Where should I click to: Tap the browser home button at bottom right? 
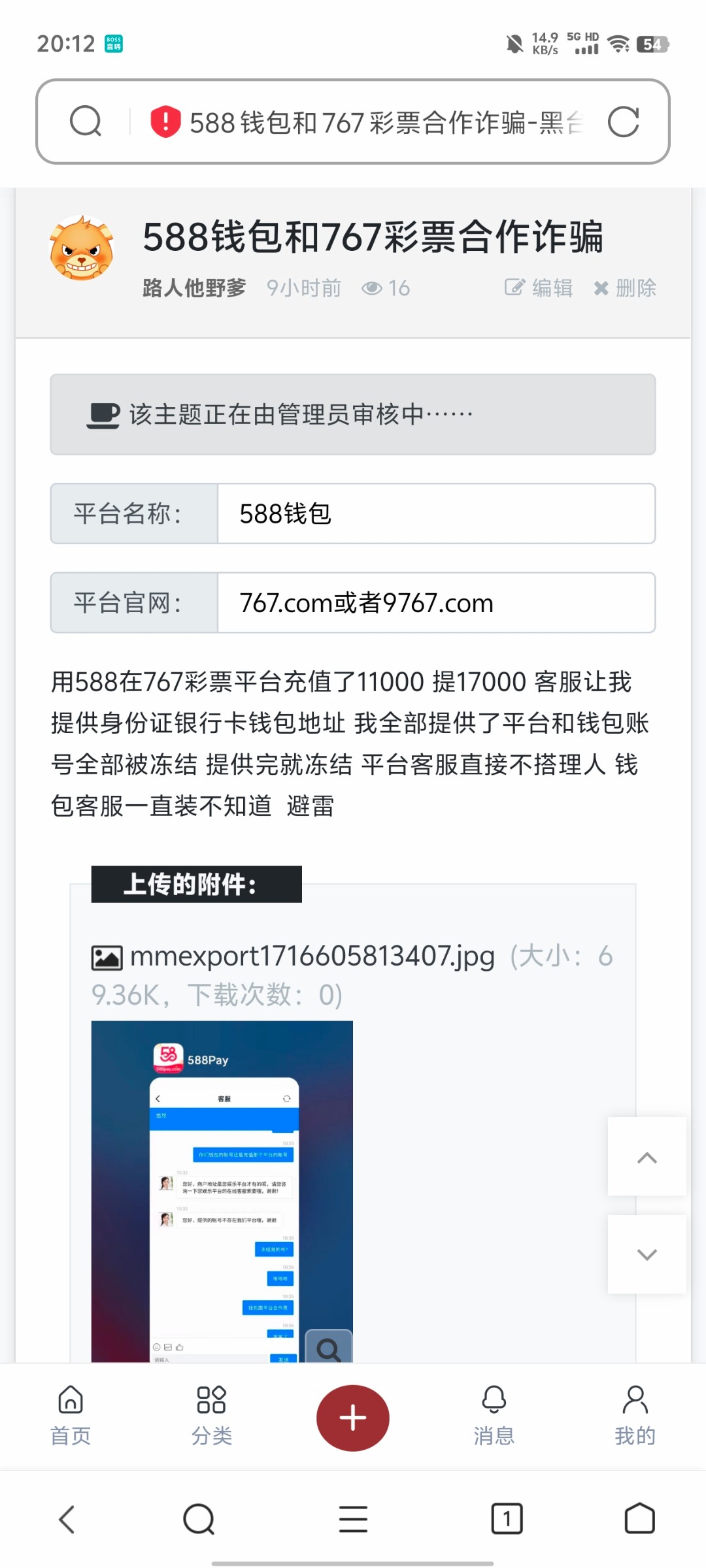point(639,1518)
